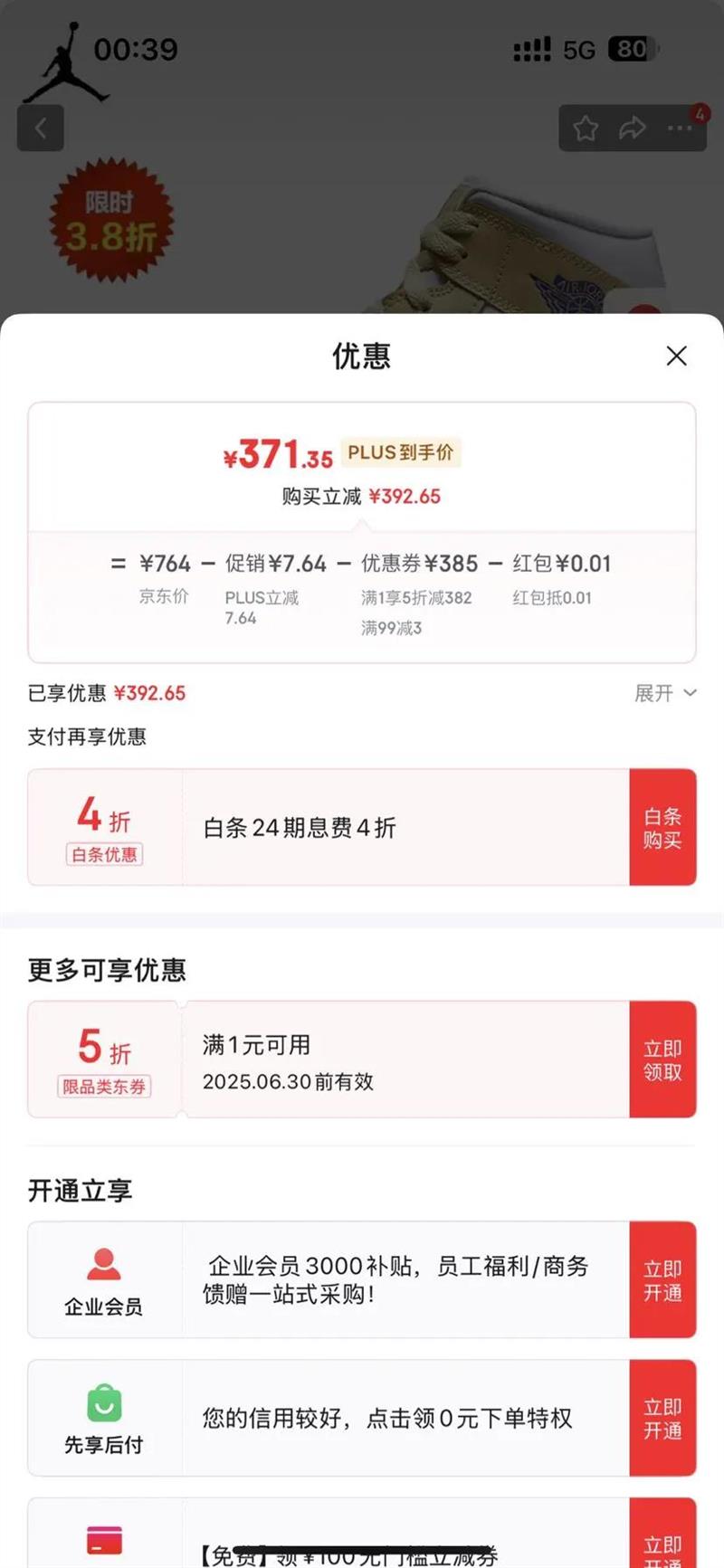Favorite the product with the star icon
This screenshot has width=724, height=1568.
tap(586, 128)
